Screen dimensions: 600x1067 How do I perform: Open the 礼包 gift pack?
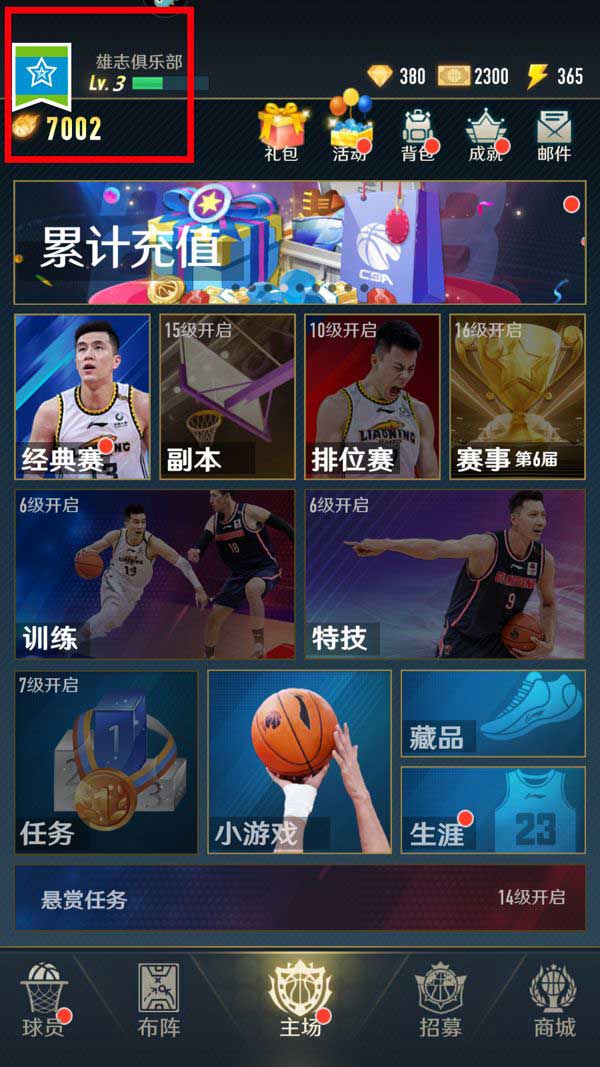[281, 130]
